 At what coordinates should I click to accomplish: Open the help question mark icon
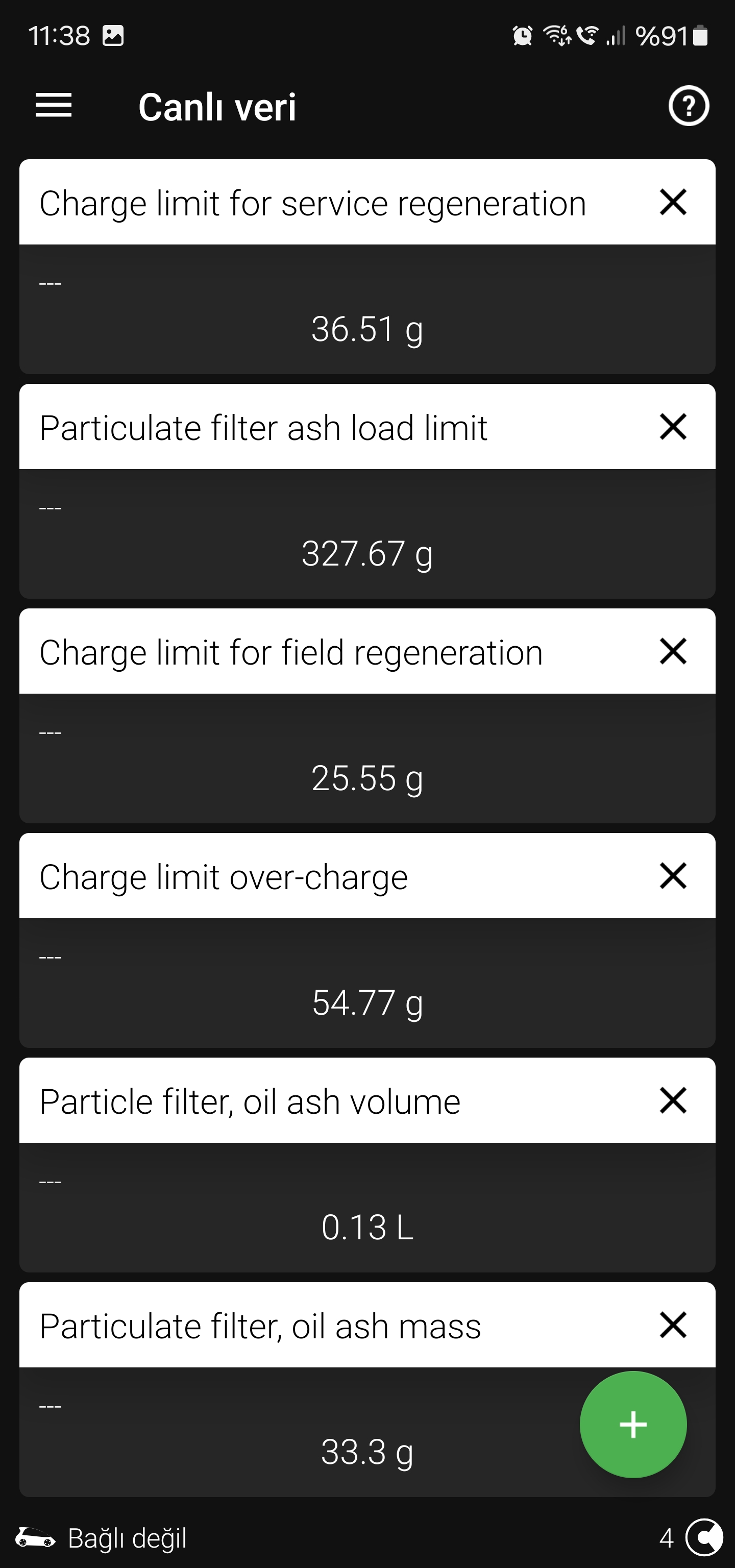[689, 106]
